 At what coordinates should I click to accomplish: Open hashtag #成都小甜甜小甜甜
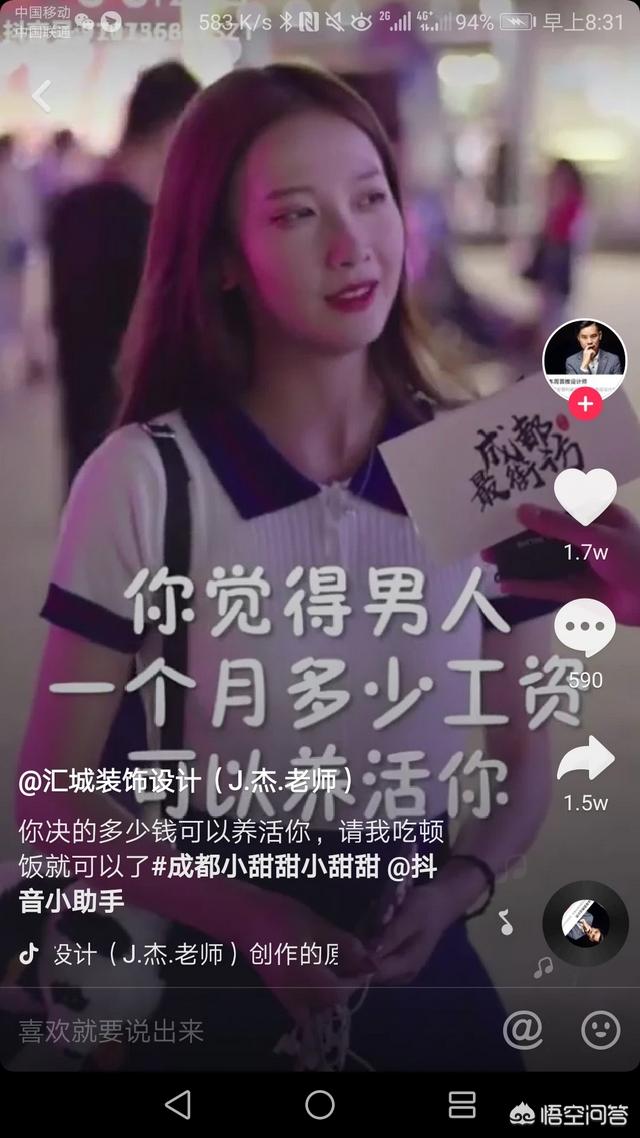(266, 867)
